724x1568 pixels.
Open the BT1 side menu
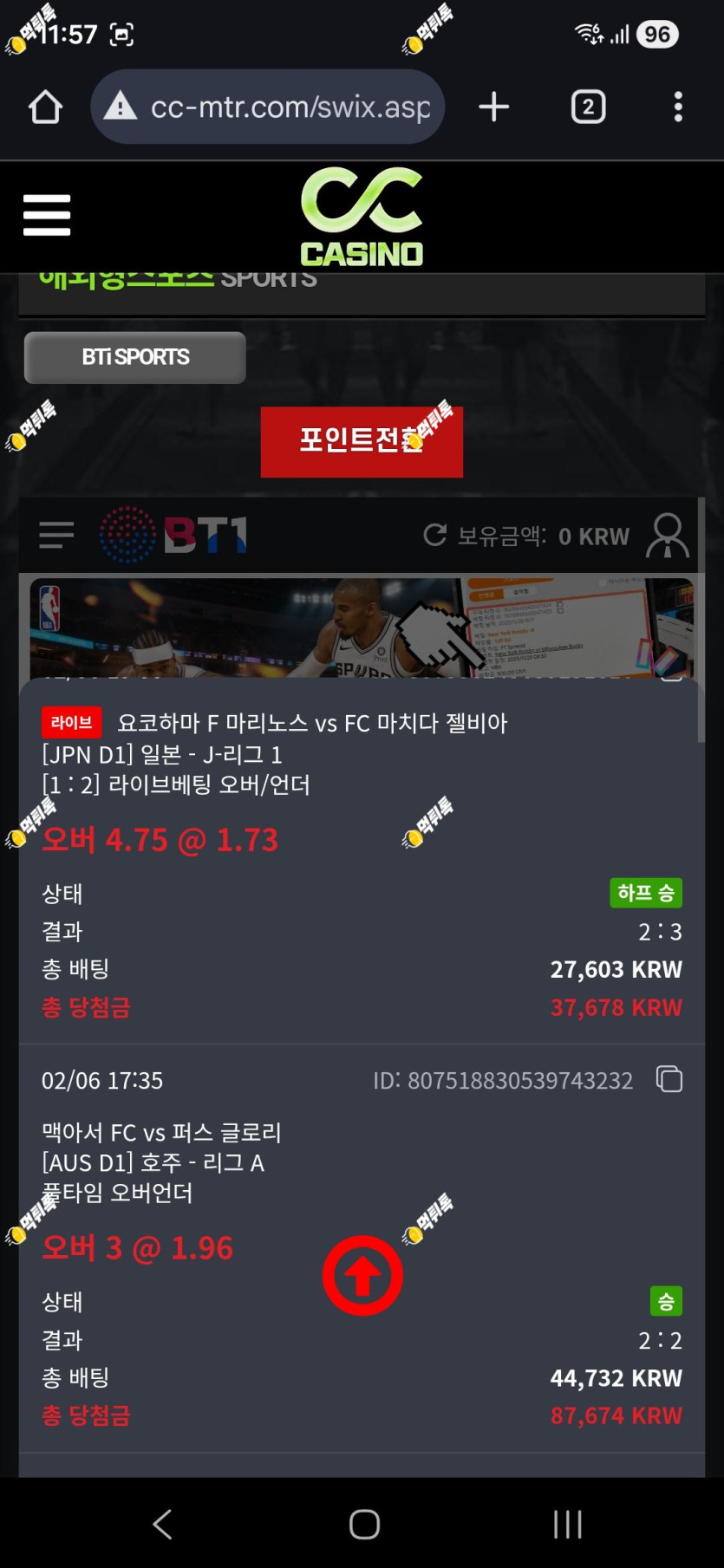(56, 535)
